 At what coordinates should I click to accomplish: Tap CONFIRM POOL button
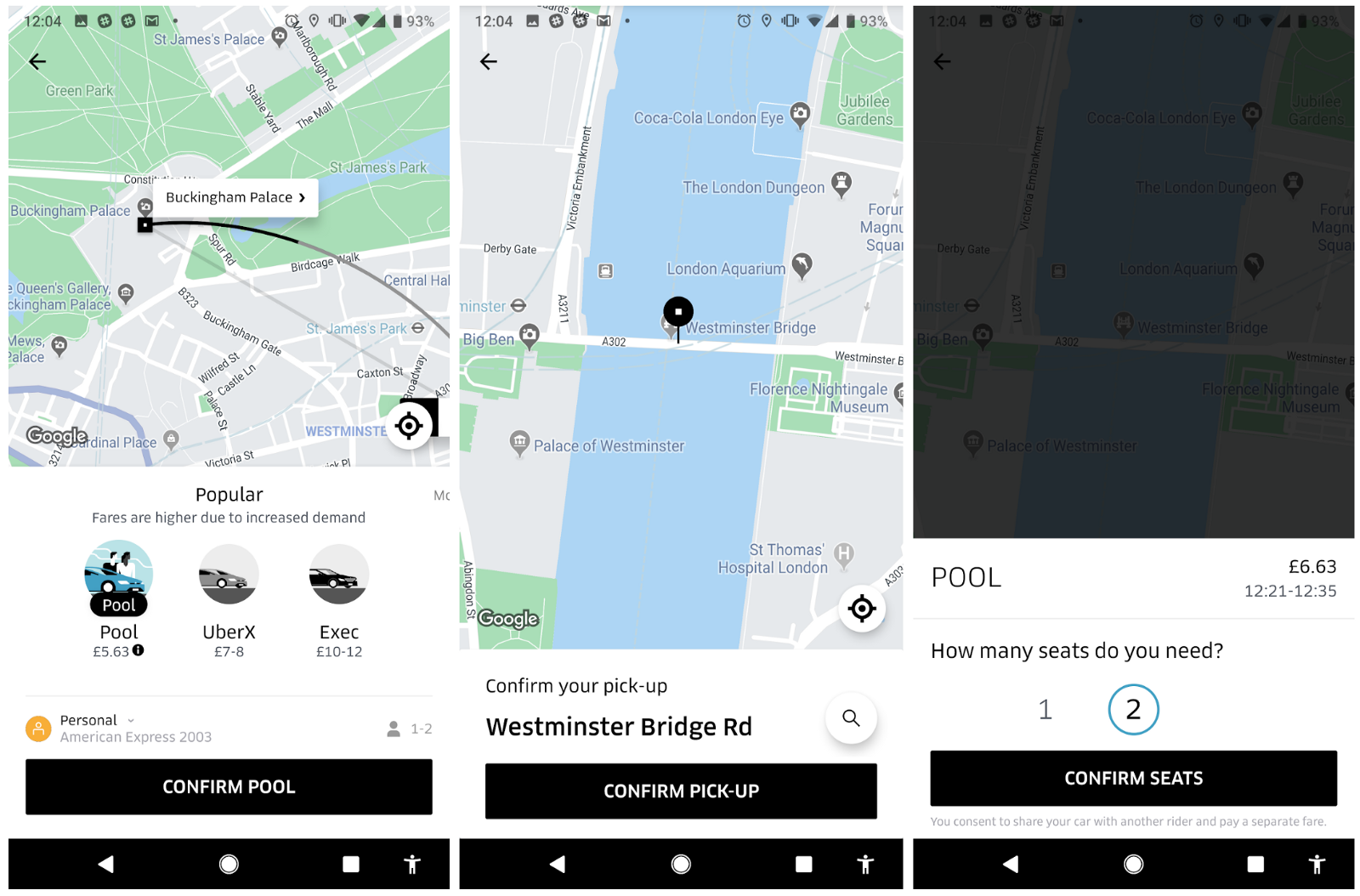pyautogui.click(x=229, y=786)
